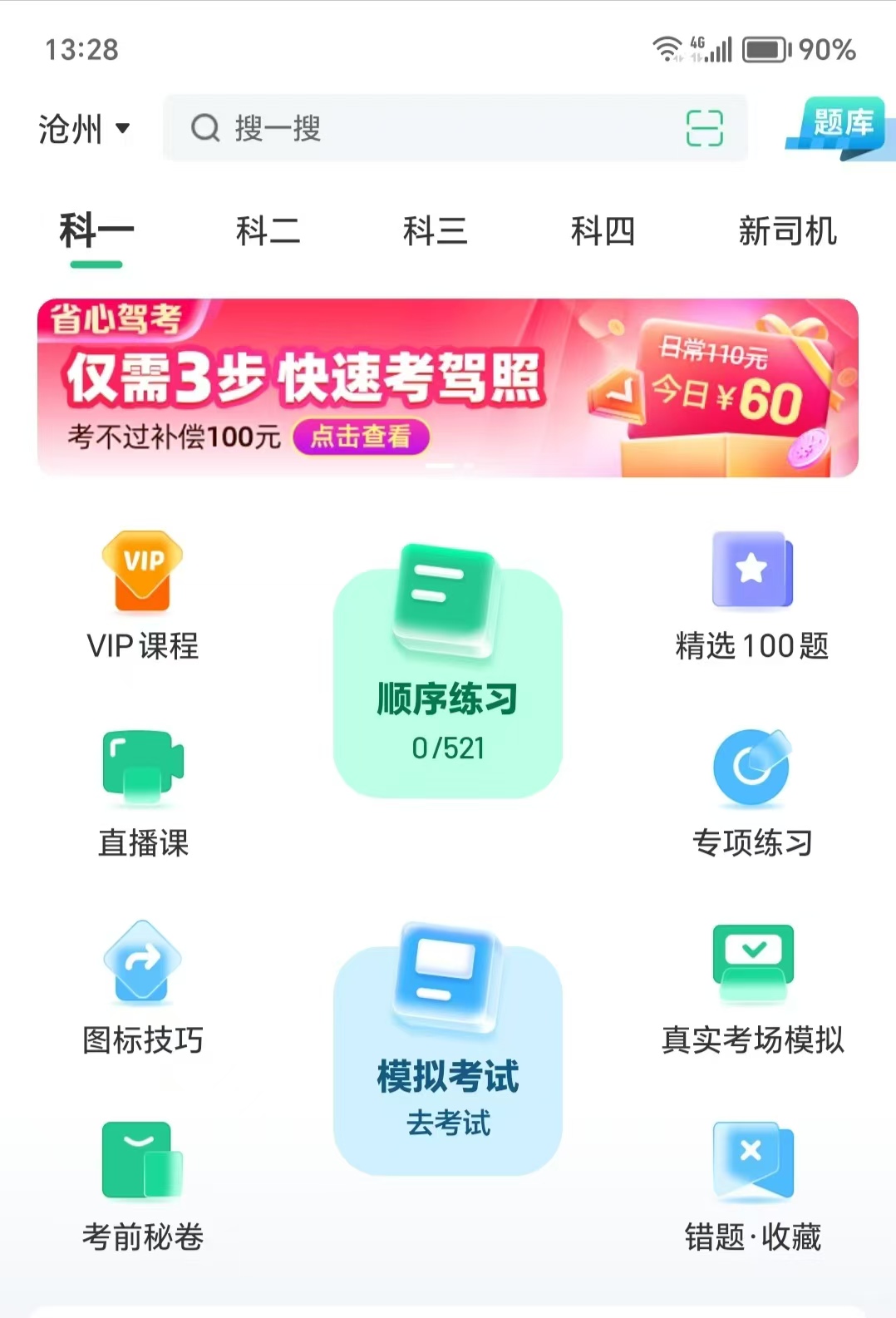The width and height of the screenshot is (896, 1318).
Task: Open 直播课 live classes
Action: pos(143,792)
